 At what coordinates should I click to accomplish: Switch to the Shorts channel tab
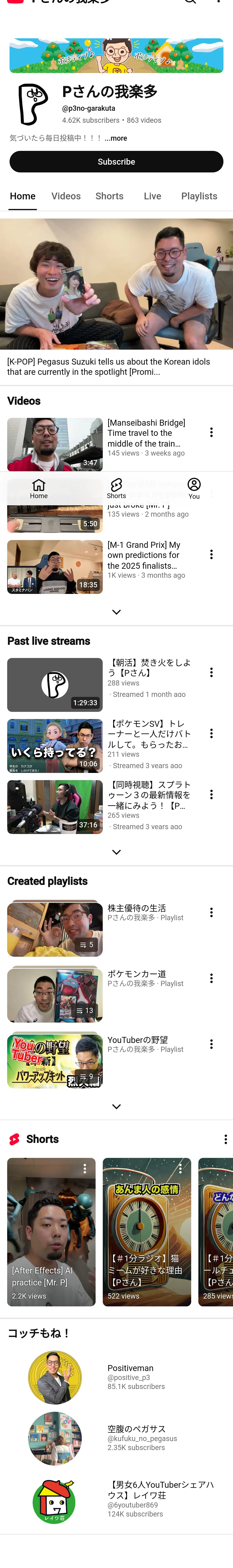coord(109,196)
